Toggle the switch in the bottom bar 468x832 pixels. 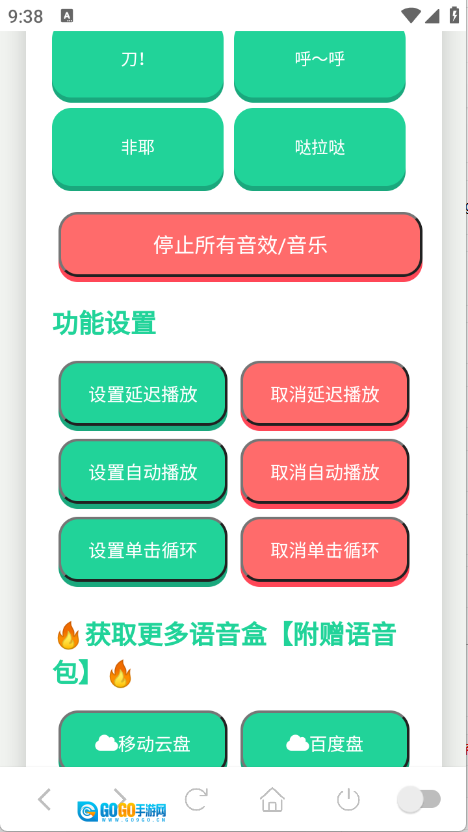coord(419,800)
